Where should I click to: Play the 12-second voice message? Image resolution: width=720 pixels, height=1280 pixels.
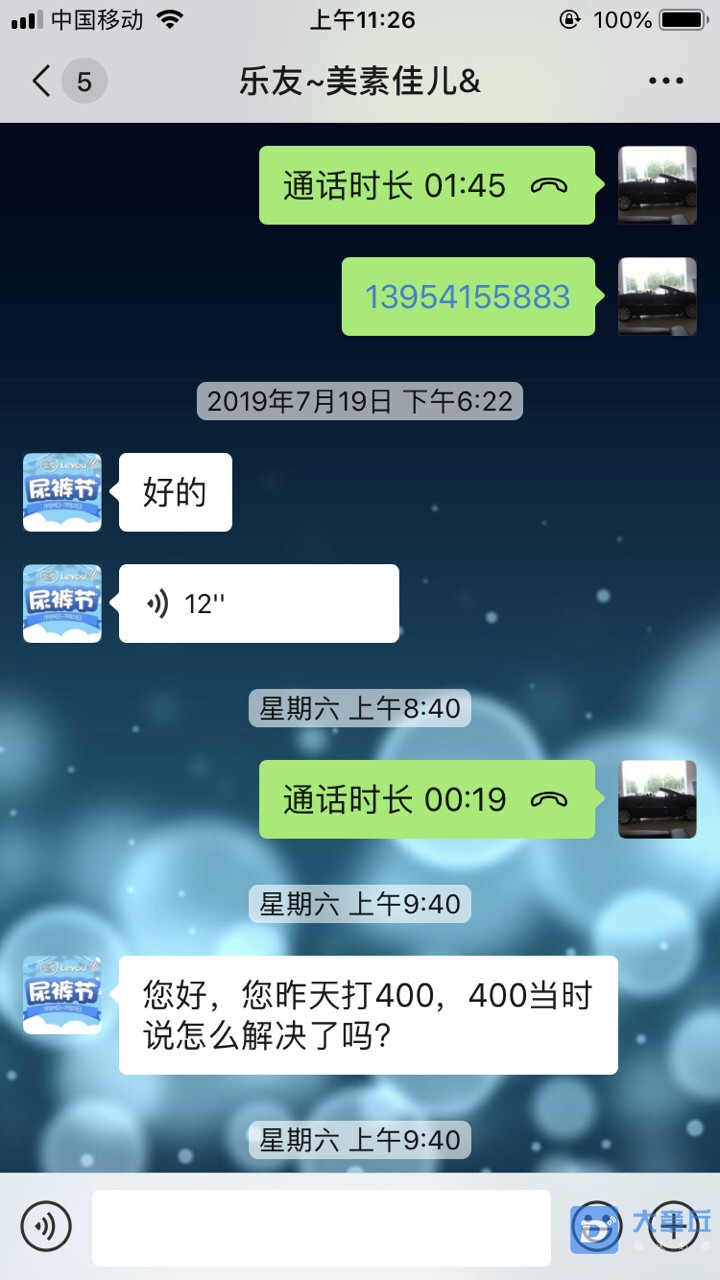click(258, 604)
